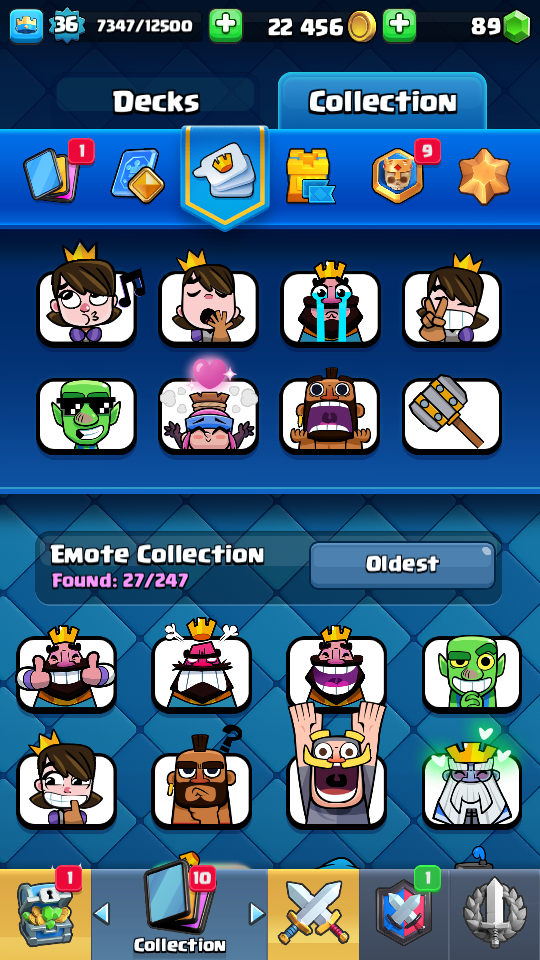Add more gold with the plus button
Image resolution: width=540 pixels, height=960 pixels.
coord(399,26)
